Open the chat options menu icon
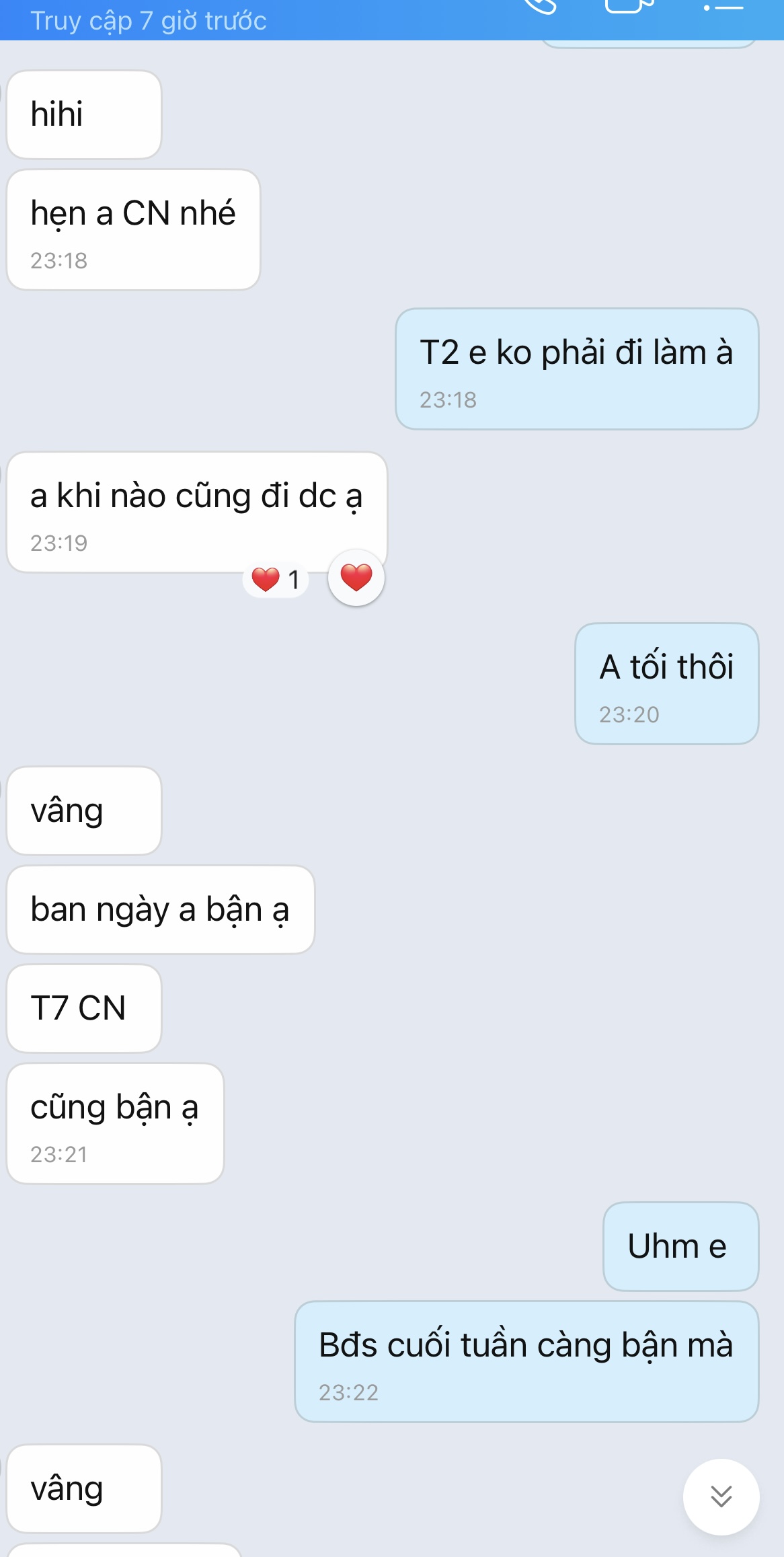Screen dimensions: 784x1557 [723, 7]
